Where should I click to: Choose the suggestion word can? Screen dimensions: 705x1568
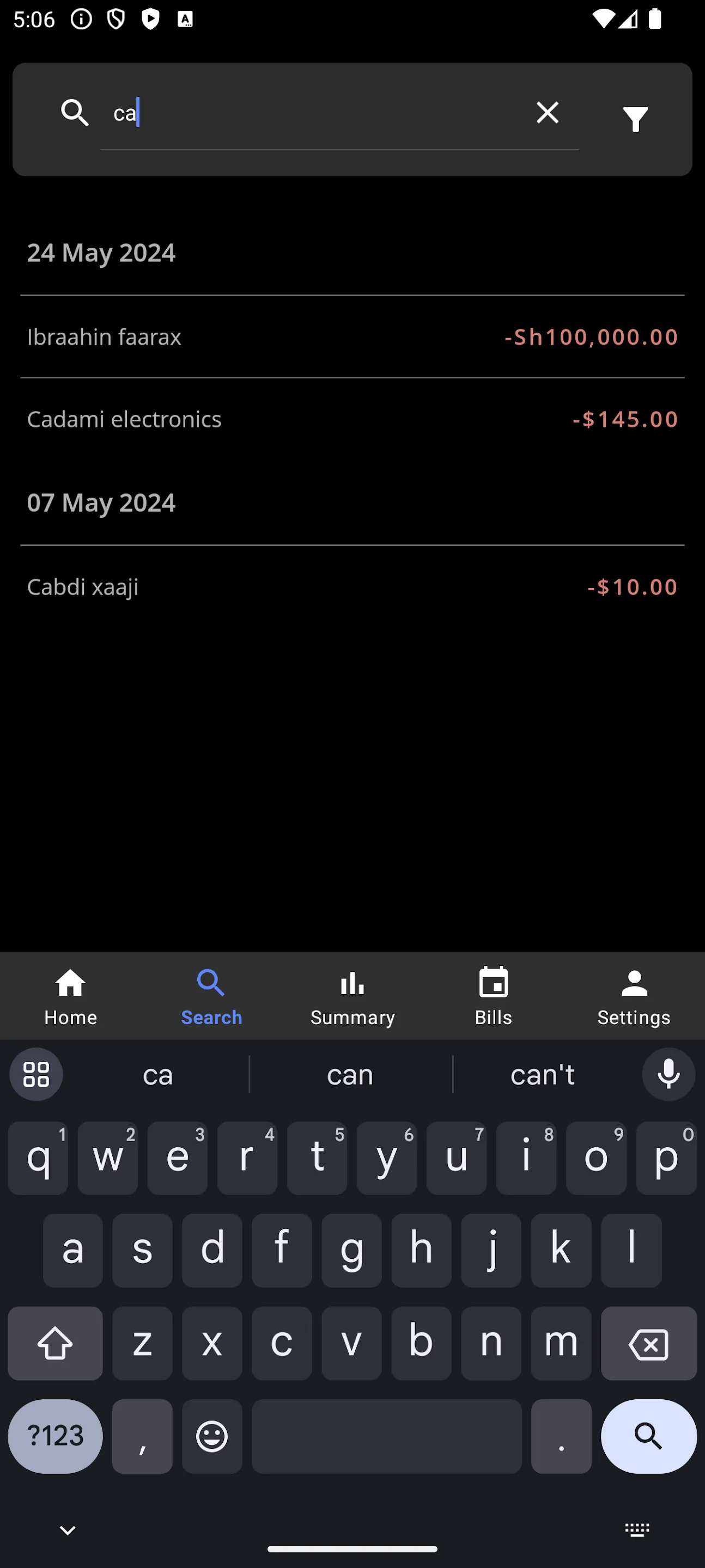[x=350, y=1074]
